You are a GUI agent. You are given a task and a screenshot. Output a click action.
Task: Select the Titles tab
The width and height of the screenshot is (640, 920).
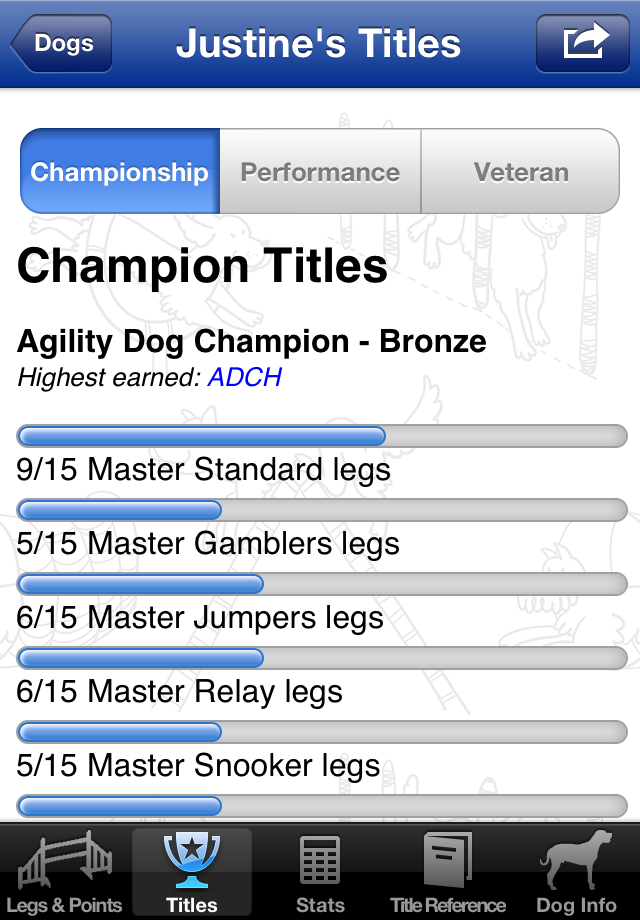pos(192,872)
